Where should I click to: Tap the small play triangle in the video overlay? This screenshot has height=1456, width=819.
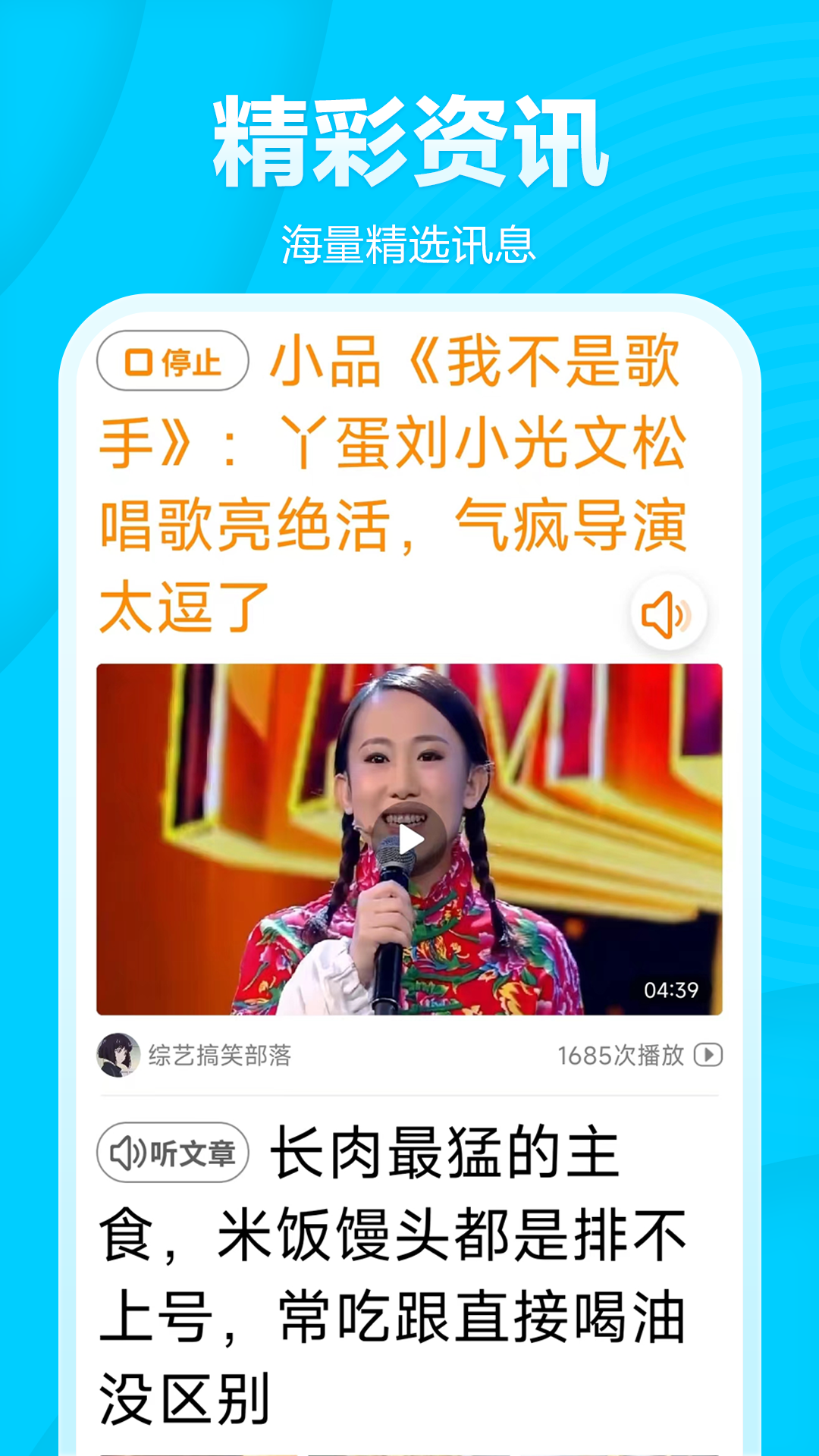click(409, 839)
